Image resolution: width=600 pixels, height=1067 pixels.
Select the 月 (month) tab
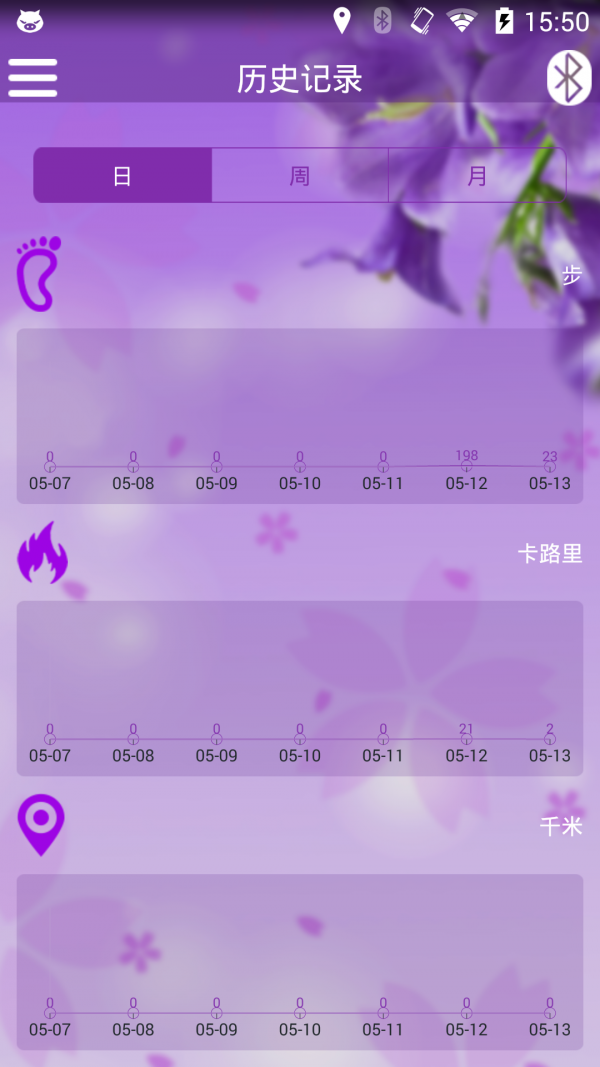click(477, 176)
